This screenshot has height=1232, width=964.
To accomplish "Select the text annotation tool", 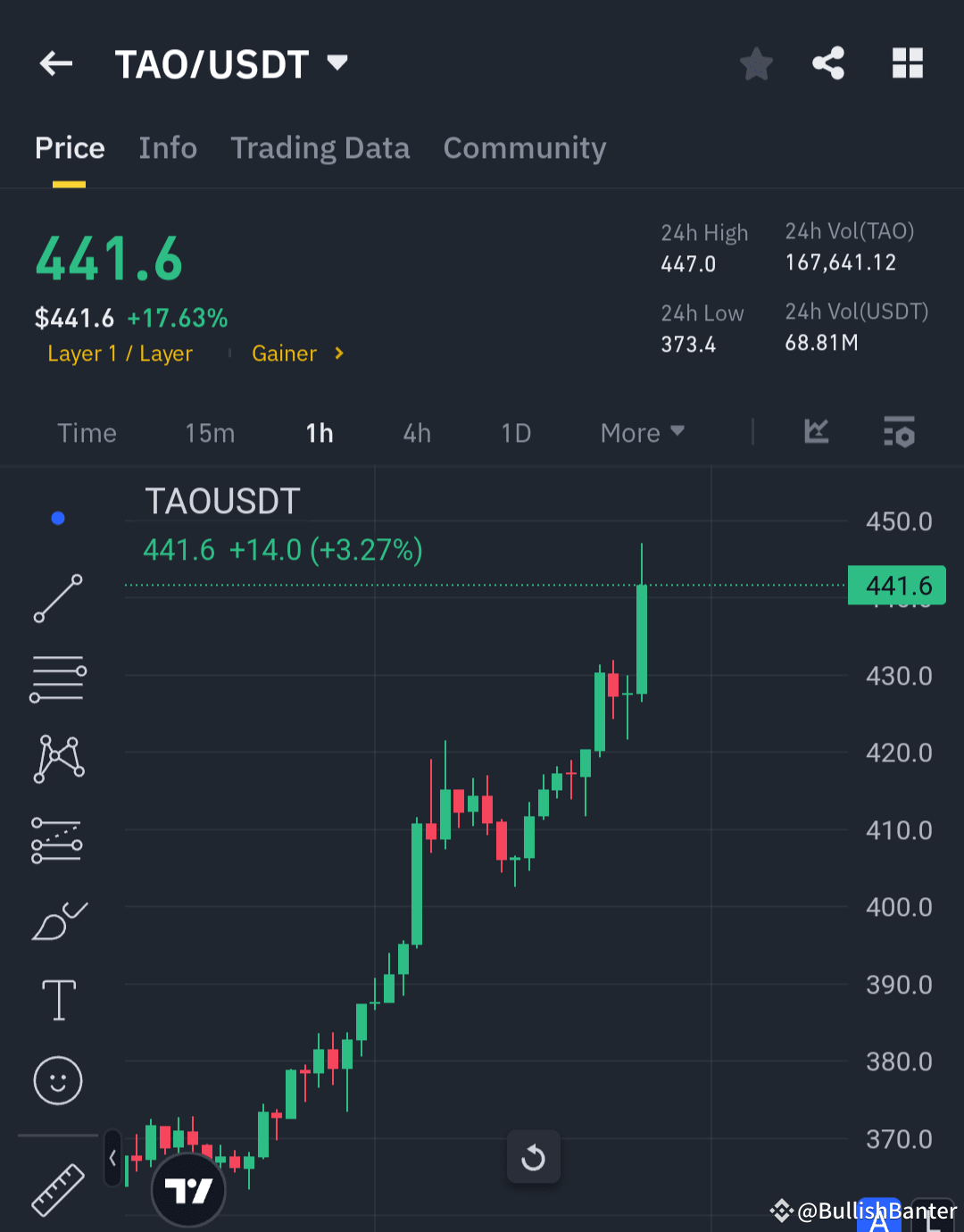I will 58,1000.
